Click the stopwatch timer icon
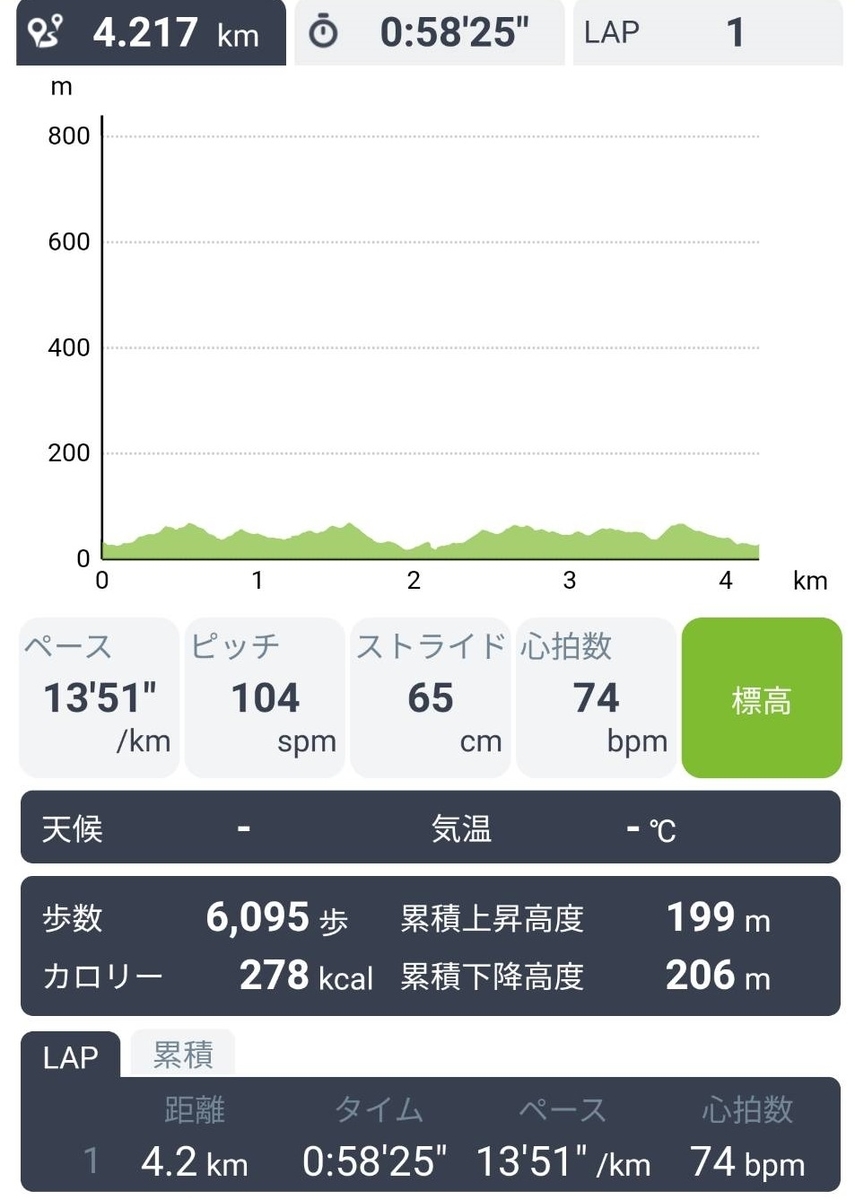 pyautogui.click(x=322, y=31)
